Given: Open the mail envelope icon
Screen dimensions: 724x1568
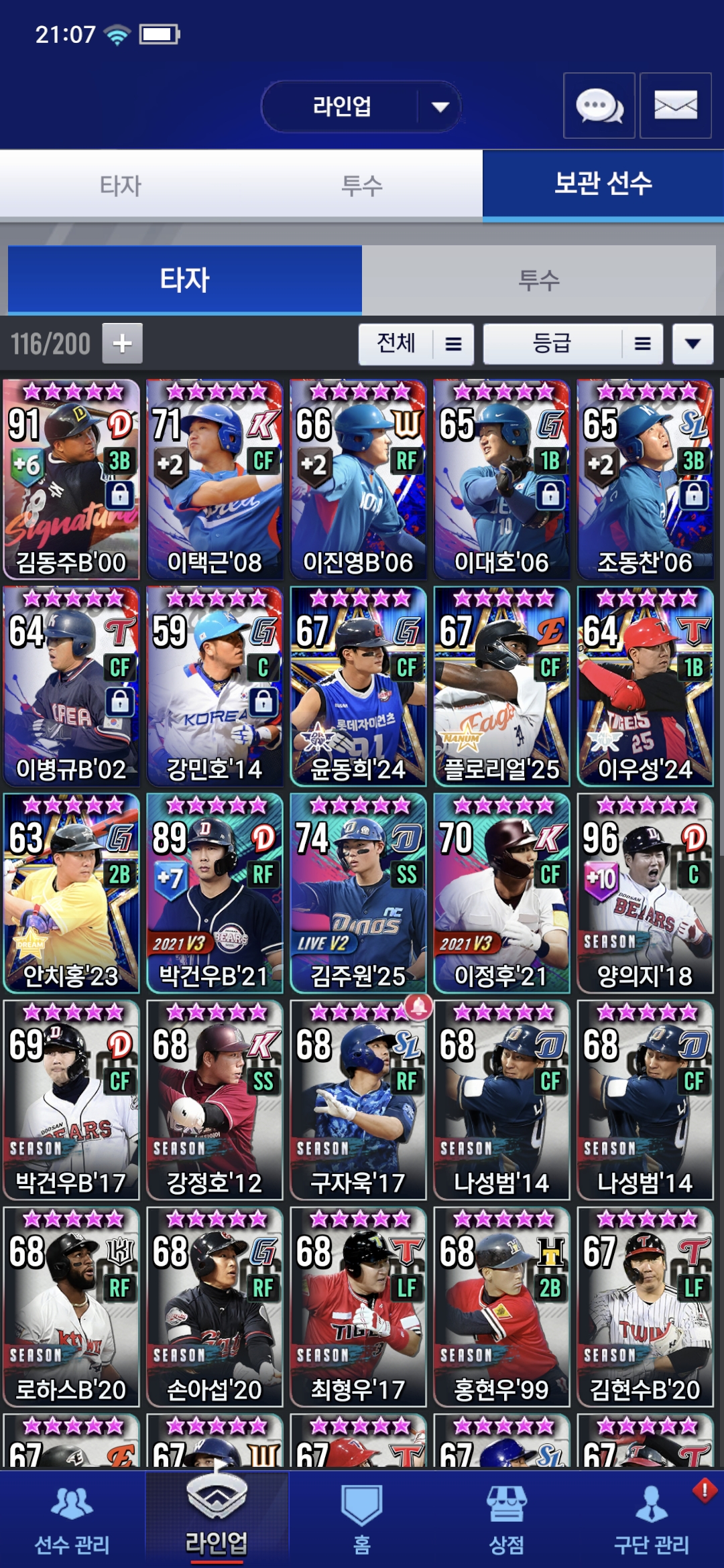Looking at the screenshot, I should [675, 106].
